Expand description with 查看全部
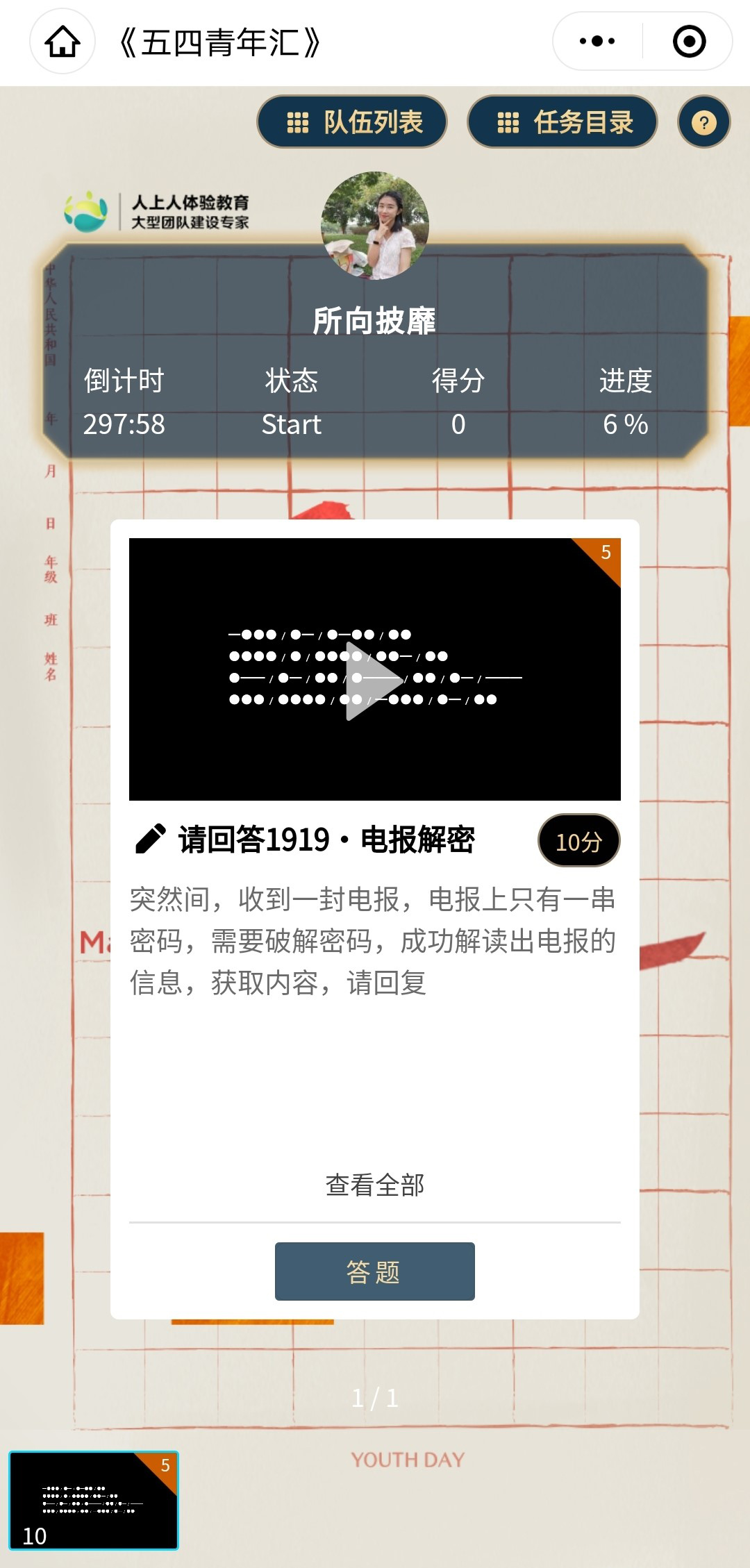 click(374, 1185)
